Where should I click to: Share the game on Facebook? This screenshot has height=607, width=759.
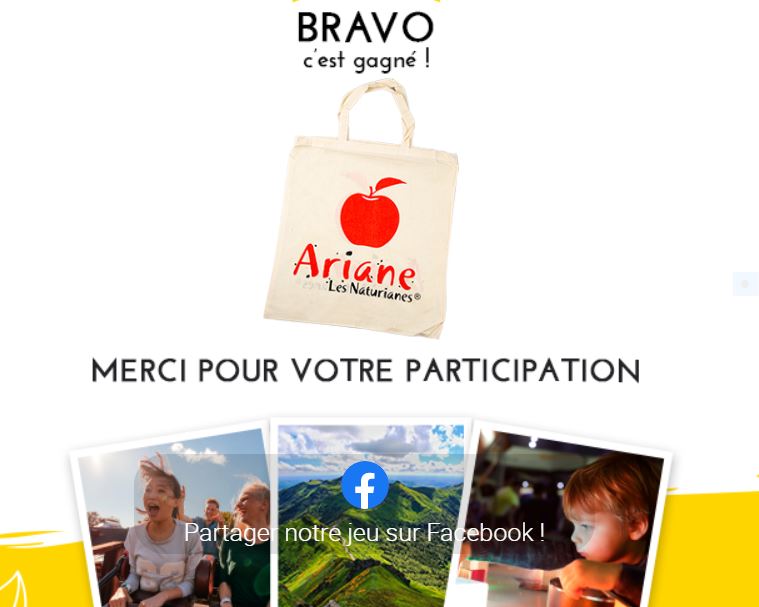coord(365,487)
